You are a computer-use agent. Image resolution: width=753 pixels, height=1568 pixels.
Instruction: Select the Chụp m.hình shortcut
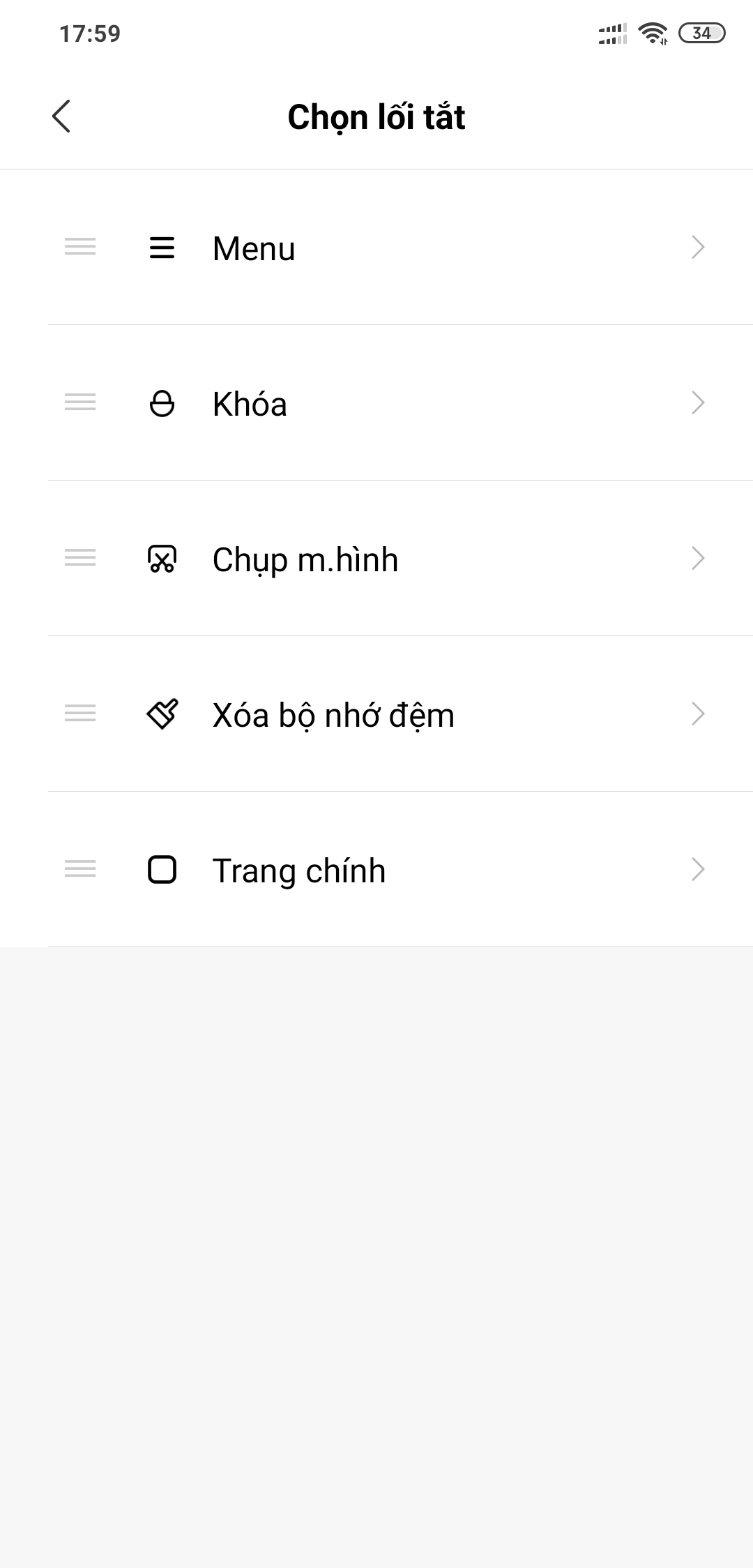click(376, 559)
